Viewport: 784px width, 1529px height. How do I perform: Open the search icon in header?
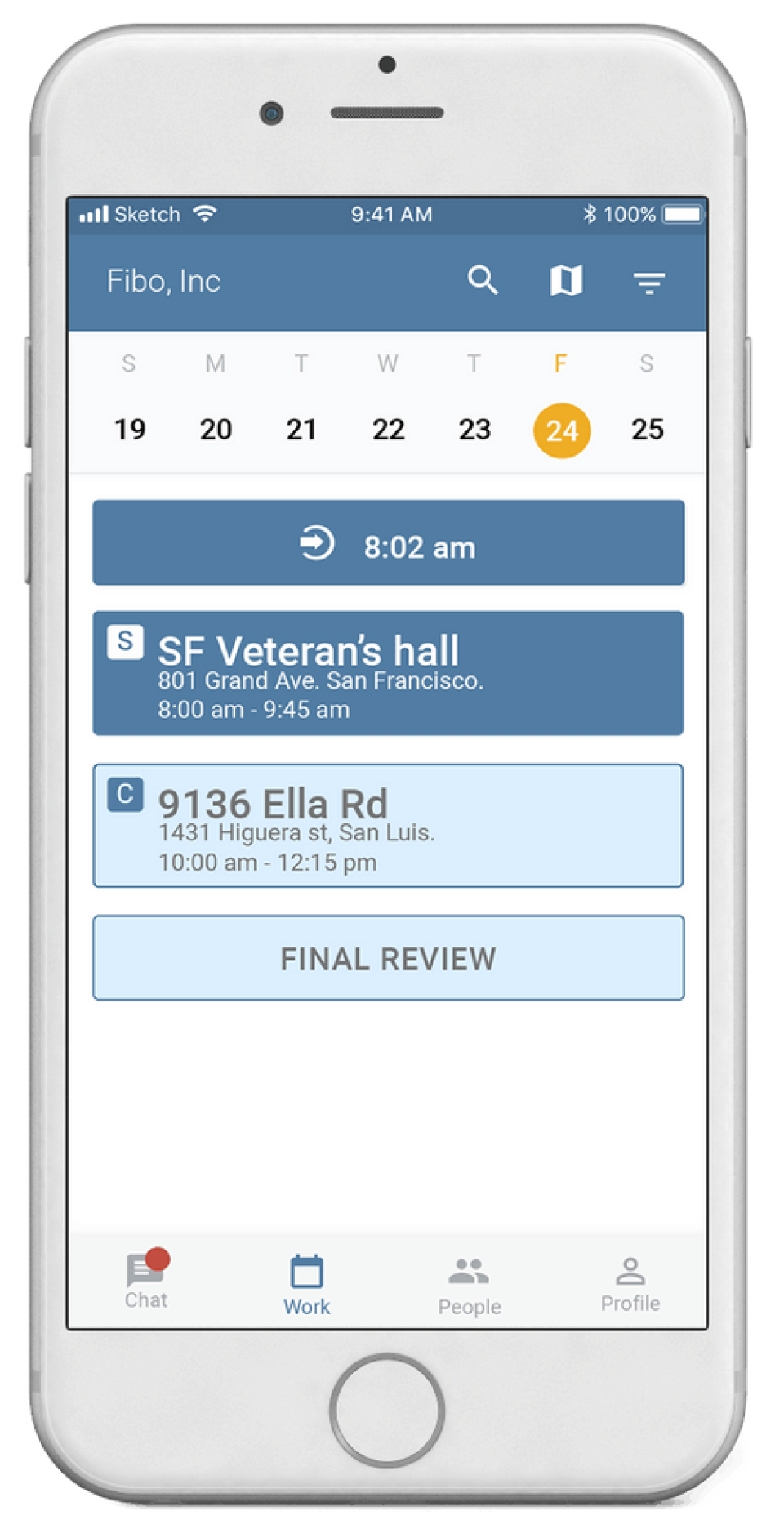[x=482, y=280]
